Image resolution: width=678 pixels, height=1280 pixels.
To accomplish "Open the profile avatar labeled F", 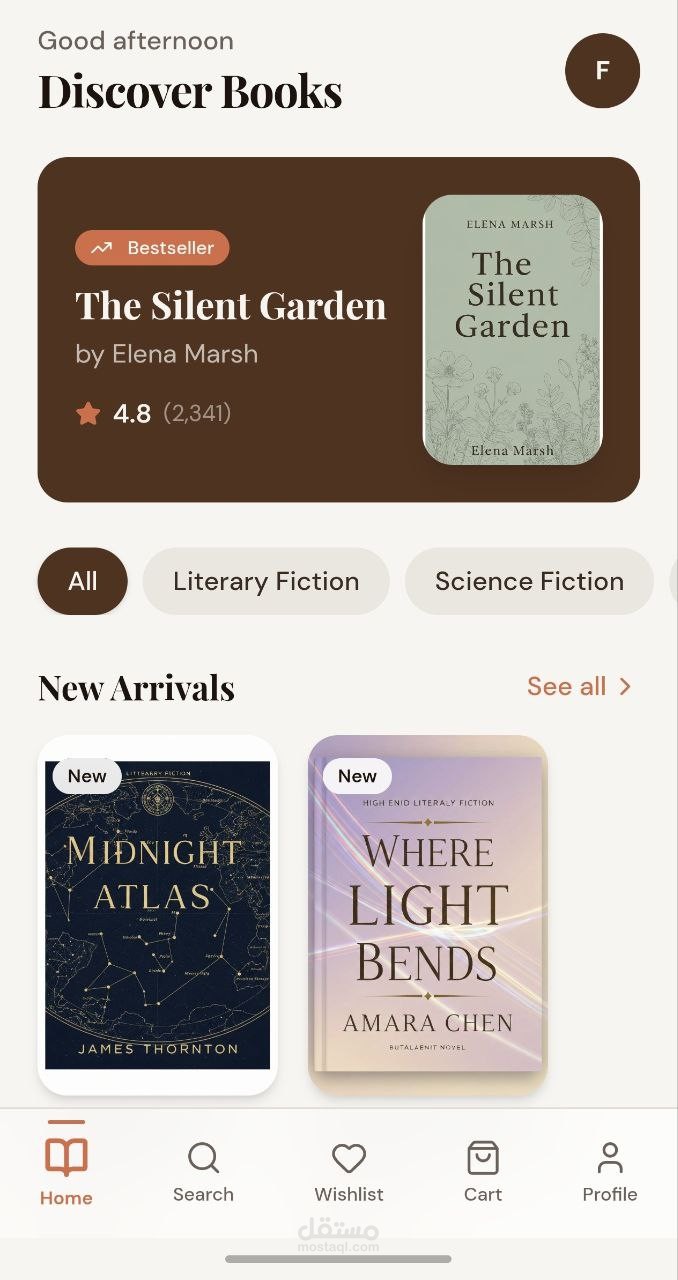I will (602, 70).
